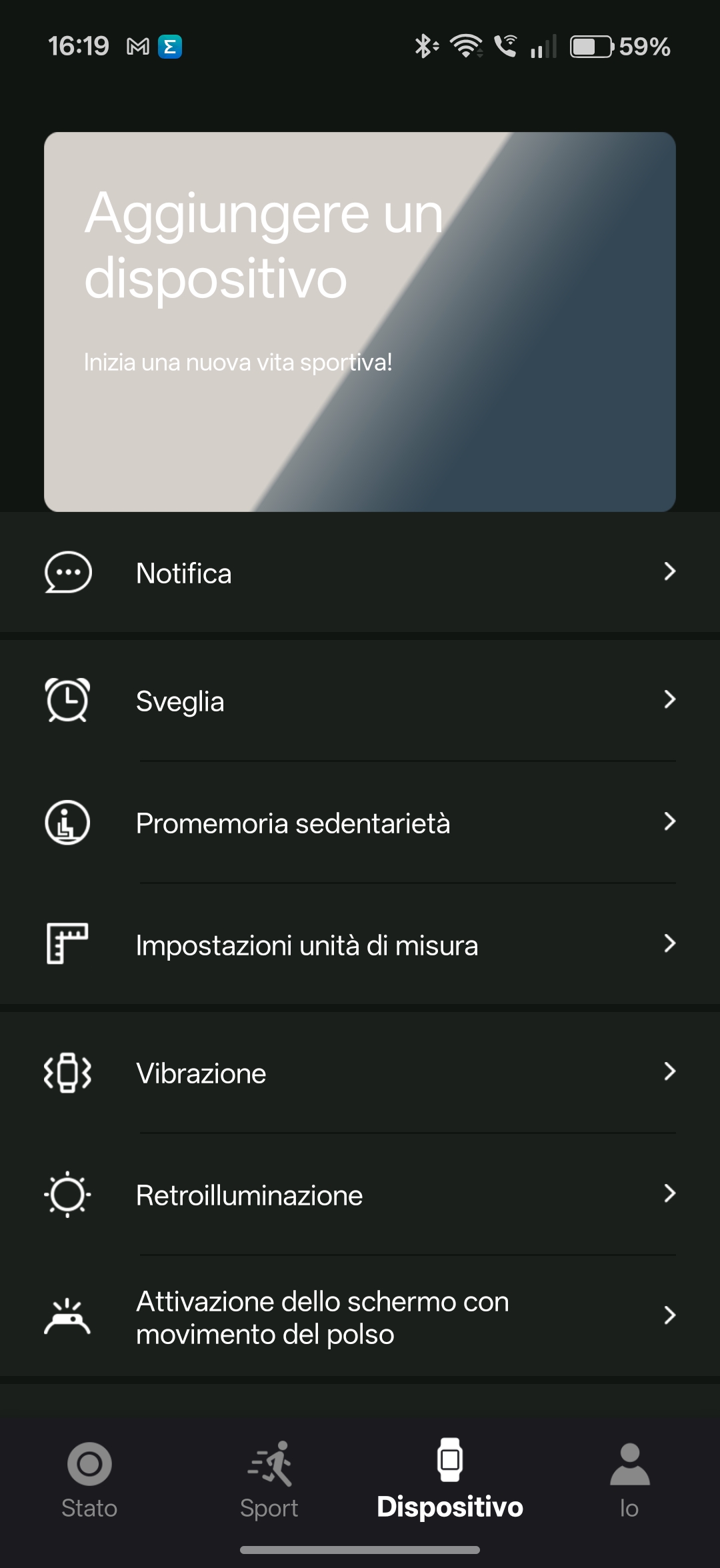
Task: Tap the Retroilluminazione row
Action: [x=360, y=1195]
